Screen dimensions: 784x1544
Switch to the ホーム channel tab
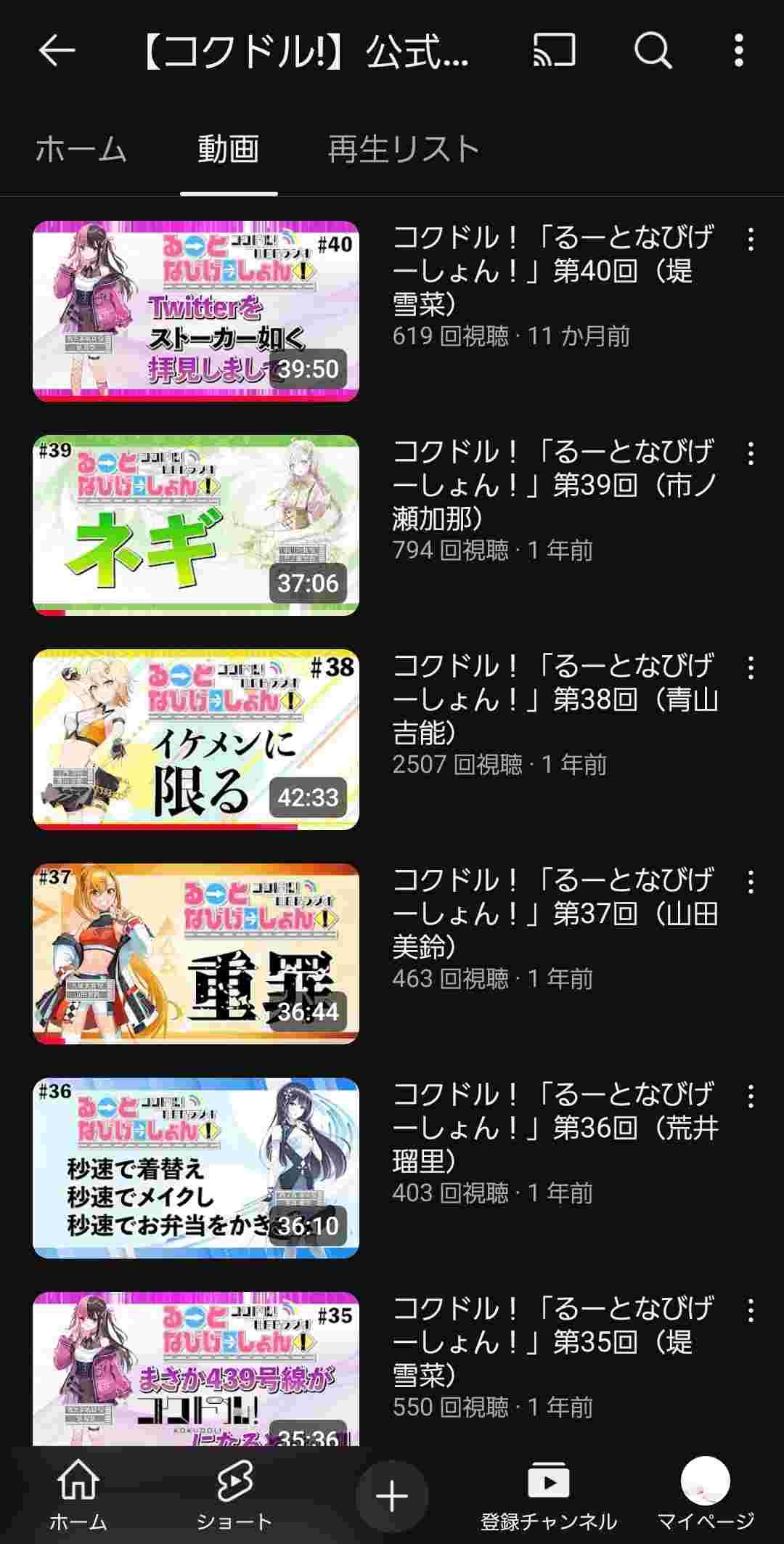[x=81, y=149]
